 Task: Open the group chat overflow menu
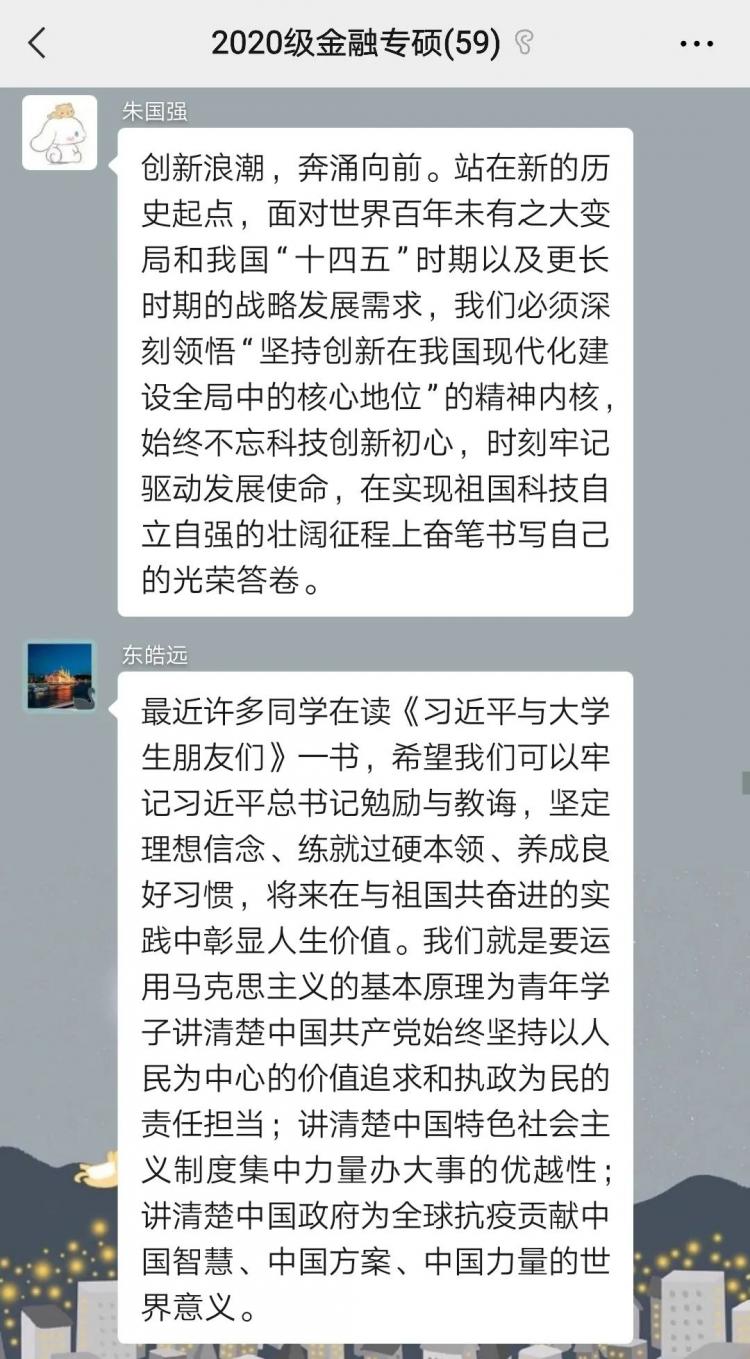696,44
